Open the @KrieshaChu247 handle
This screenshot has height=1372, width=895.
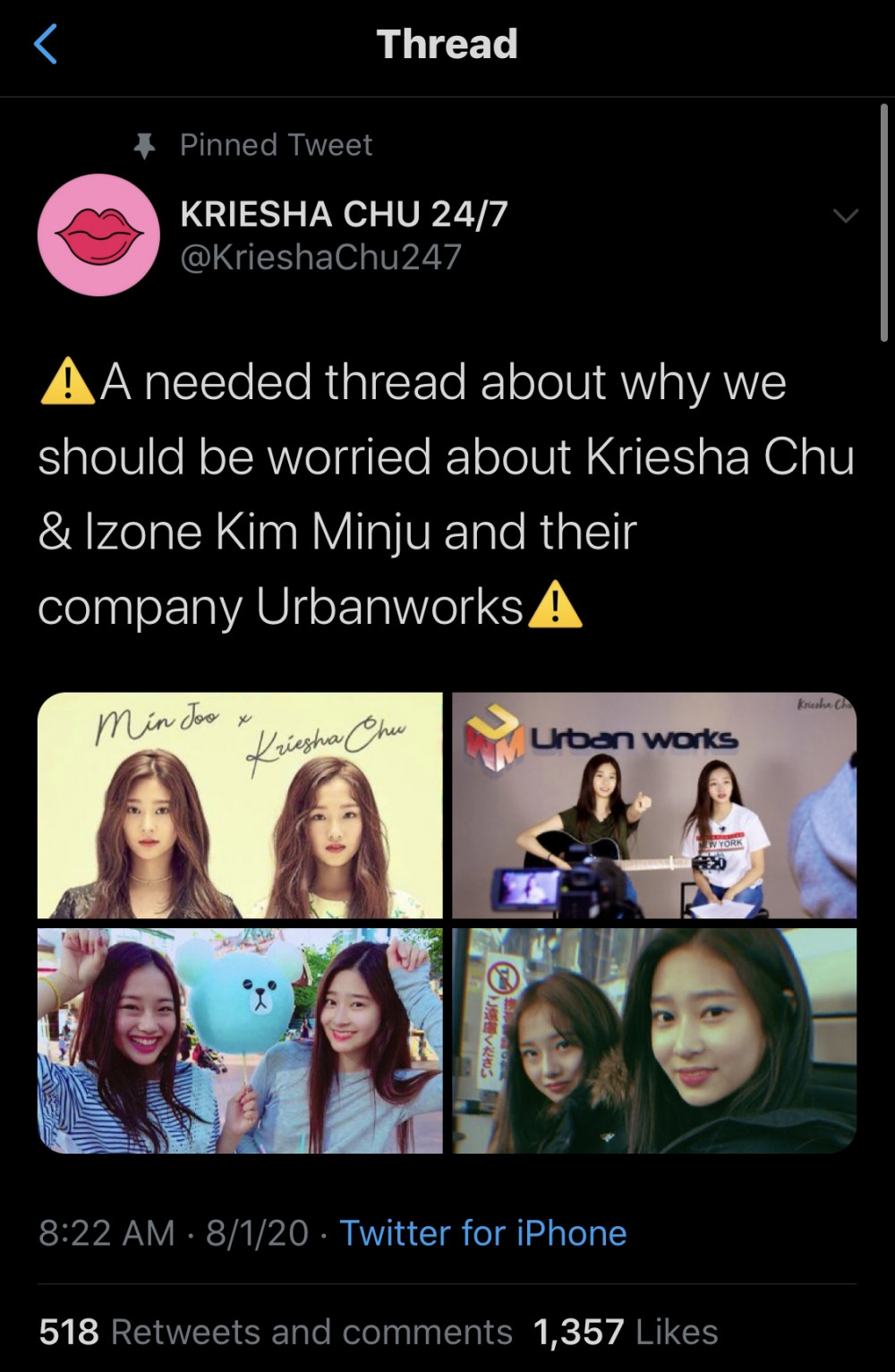pos(320,258)
